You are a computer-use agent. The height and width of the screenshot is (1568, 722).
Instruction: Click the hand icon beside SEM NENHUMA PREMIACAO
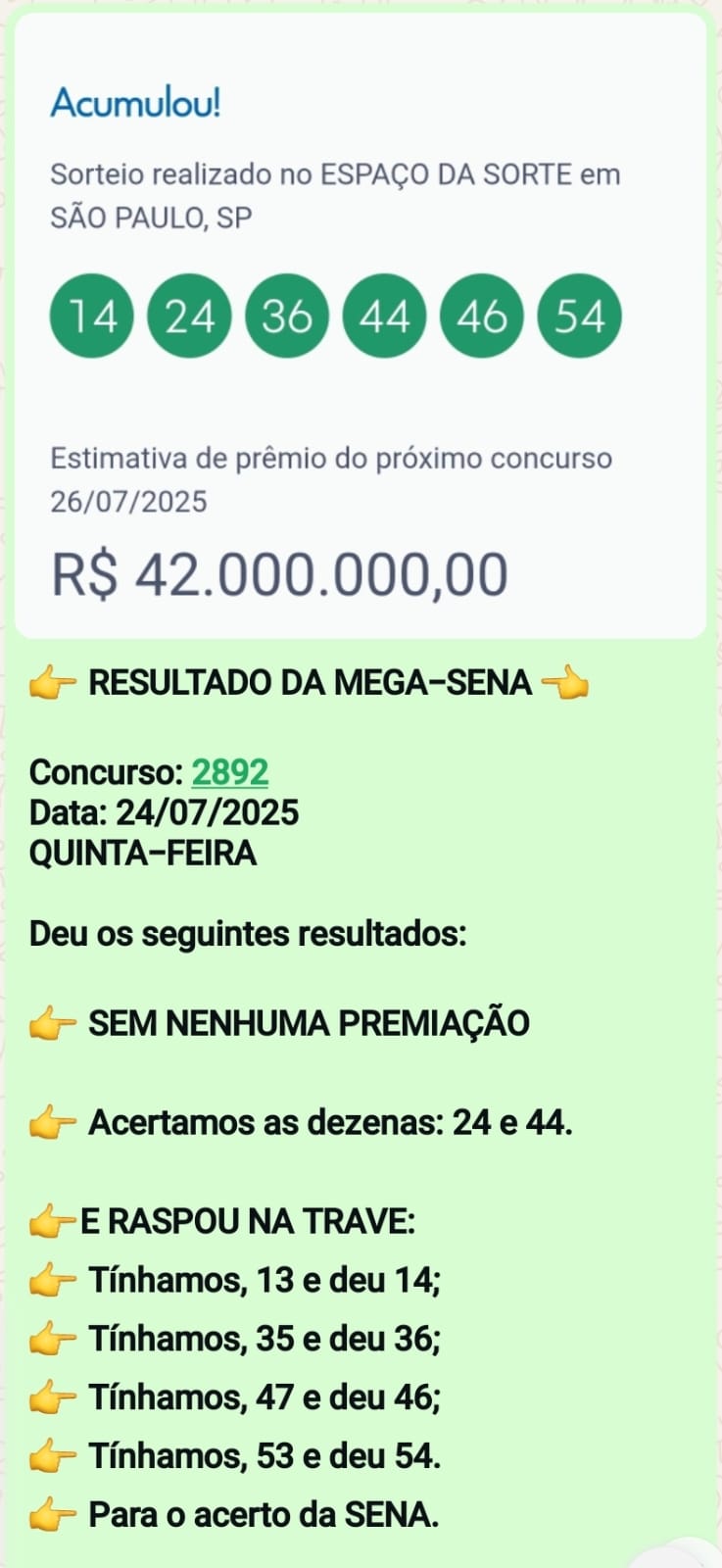[x=54, y=1024]
